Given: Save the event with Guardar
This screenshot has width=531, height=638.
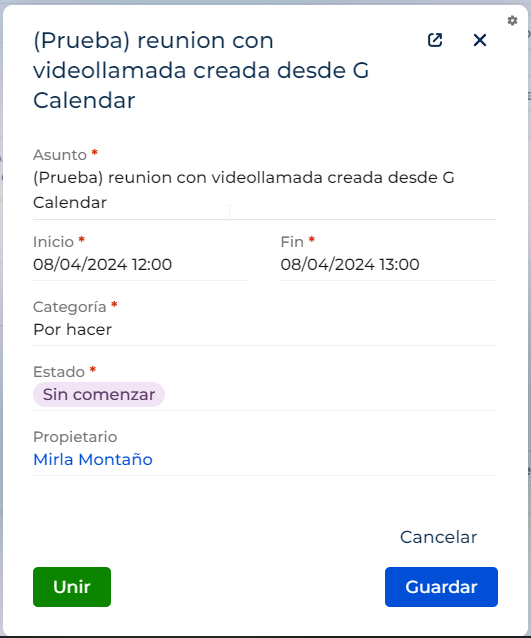Looking at the screenshot, I should (x=441, y=587).
